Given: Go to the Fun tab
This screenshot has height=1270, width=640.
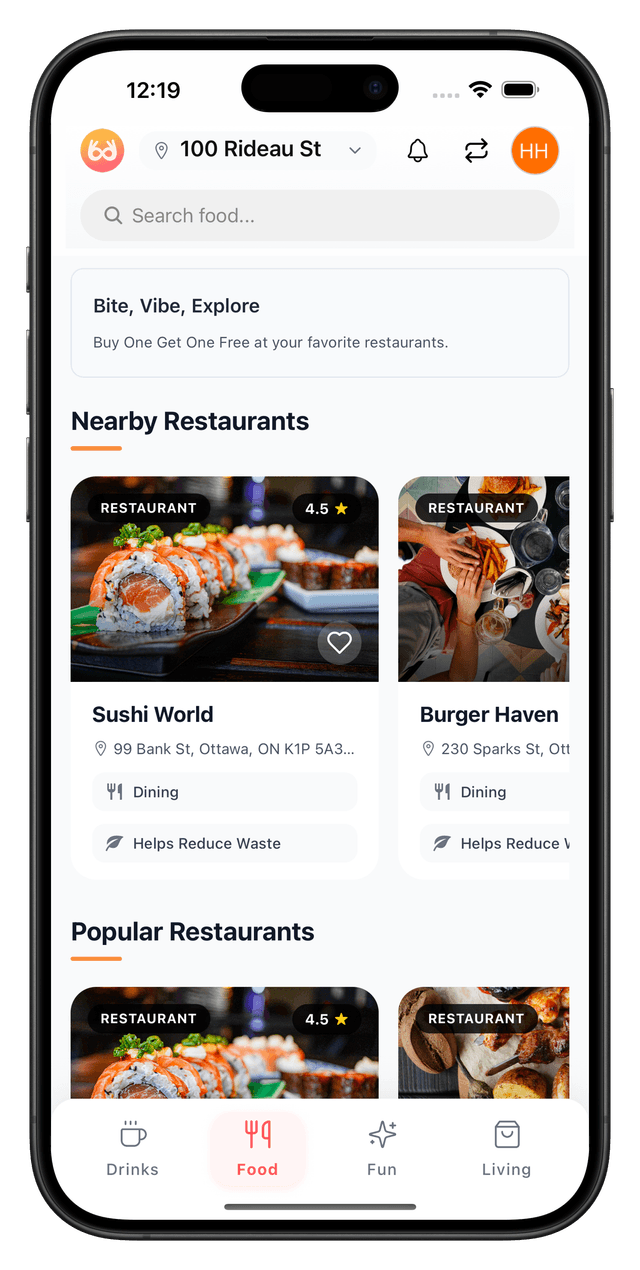Looking at the screenshot, I should tap(382, 1148).
